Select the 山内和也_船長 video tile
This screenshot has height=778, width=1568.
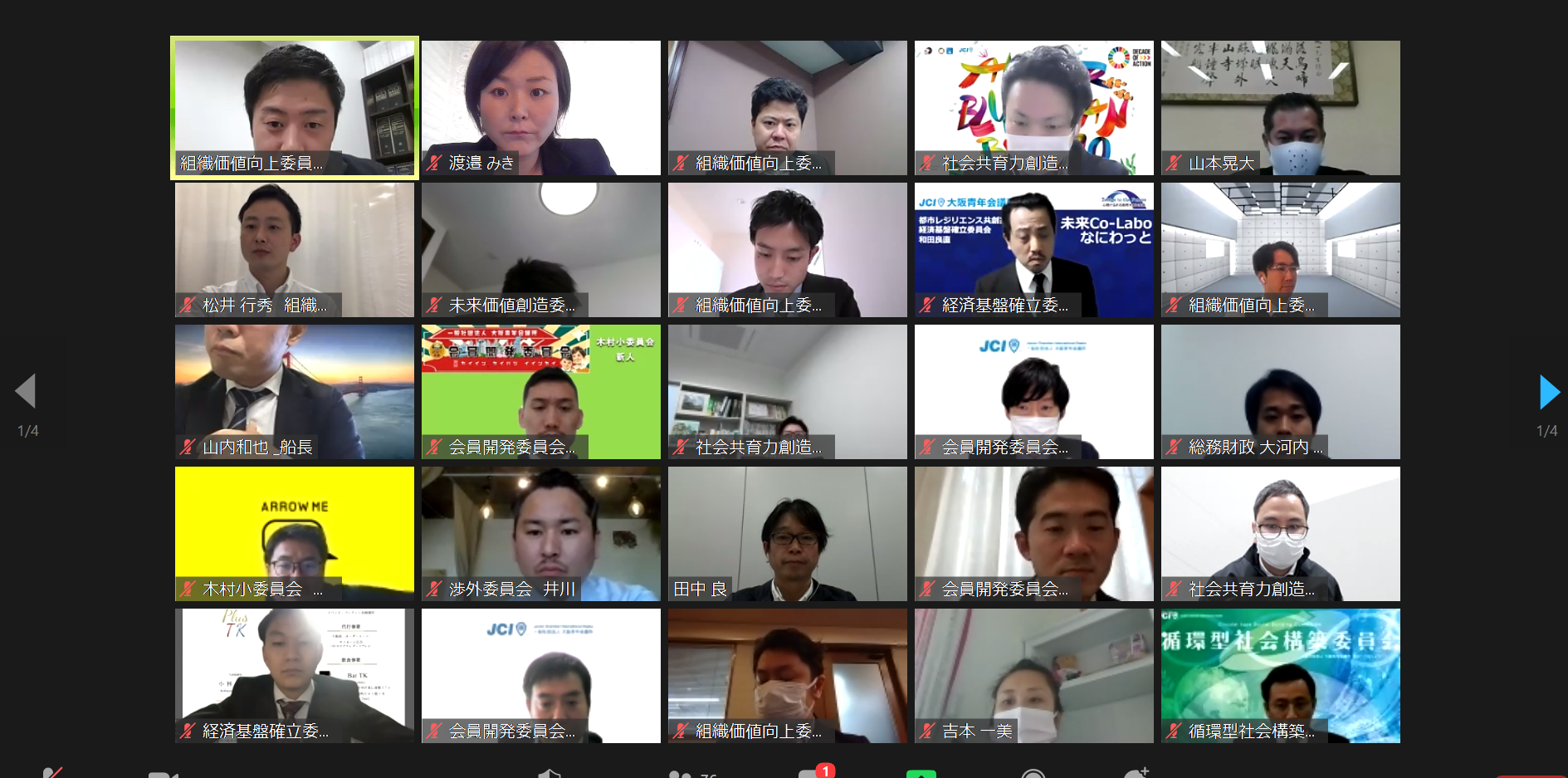(294, 391)
